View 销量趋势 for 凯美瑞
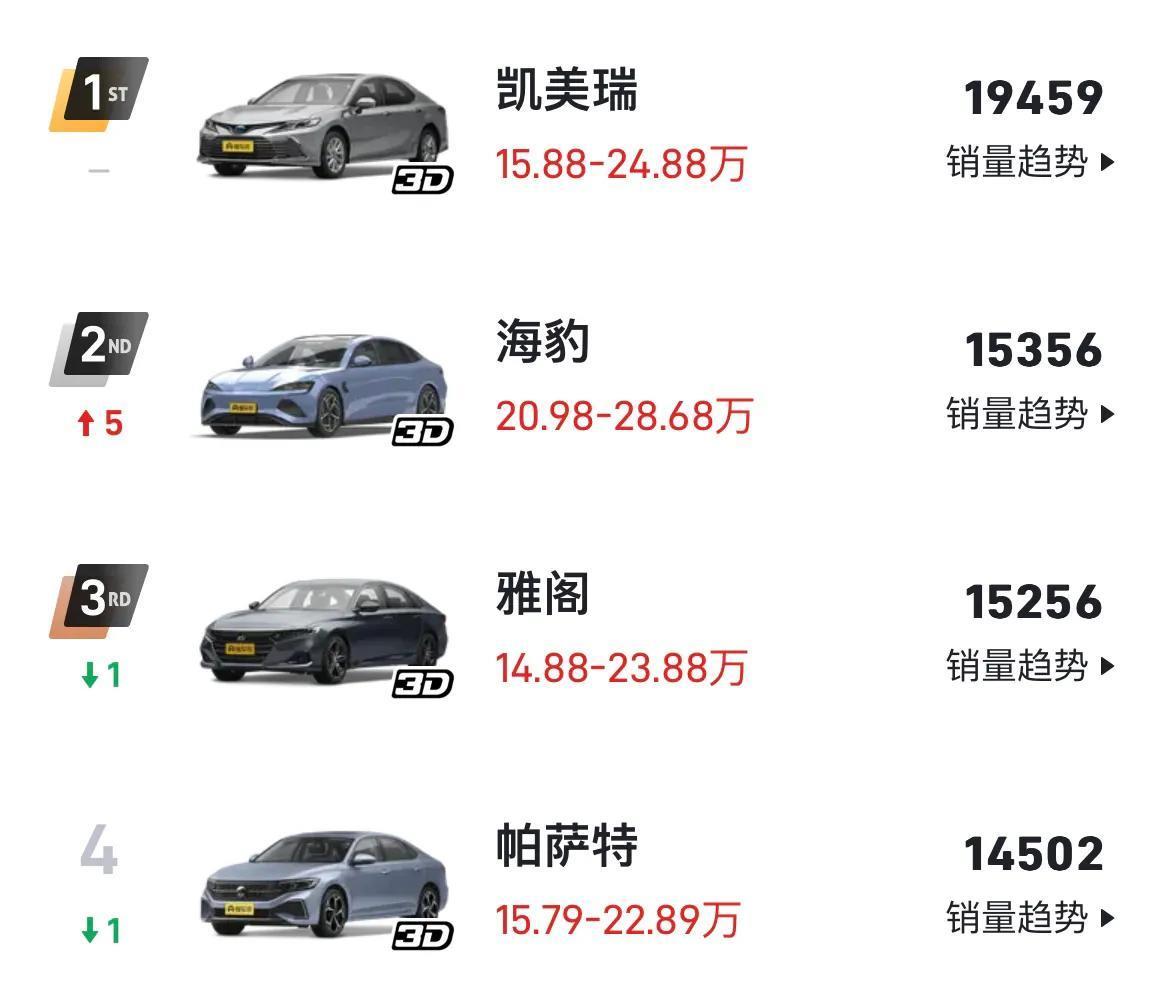 coord(1030,162)
